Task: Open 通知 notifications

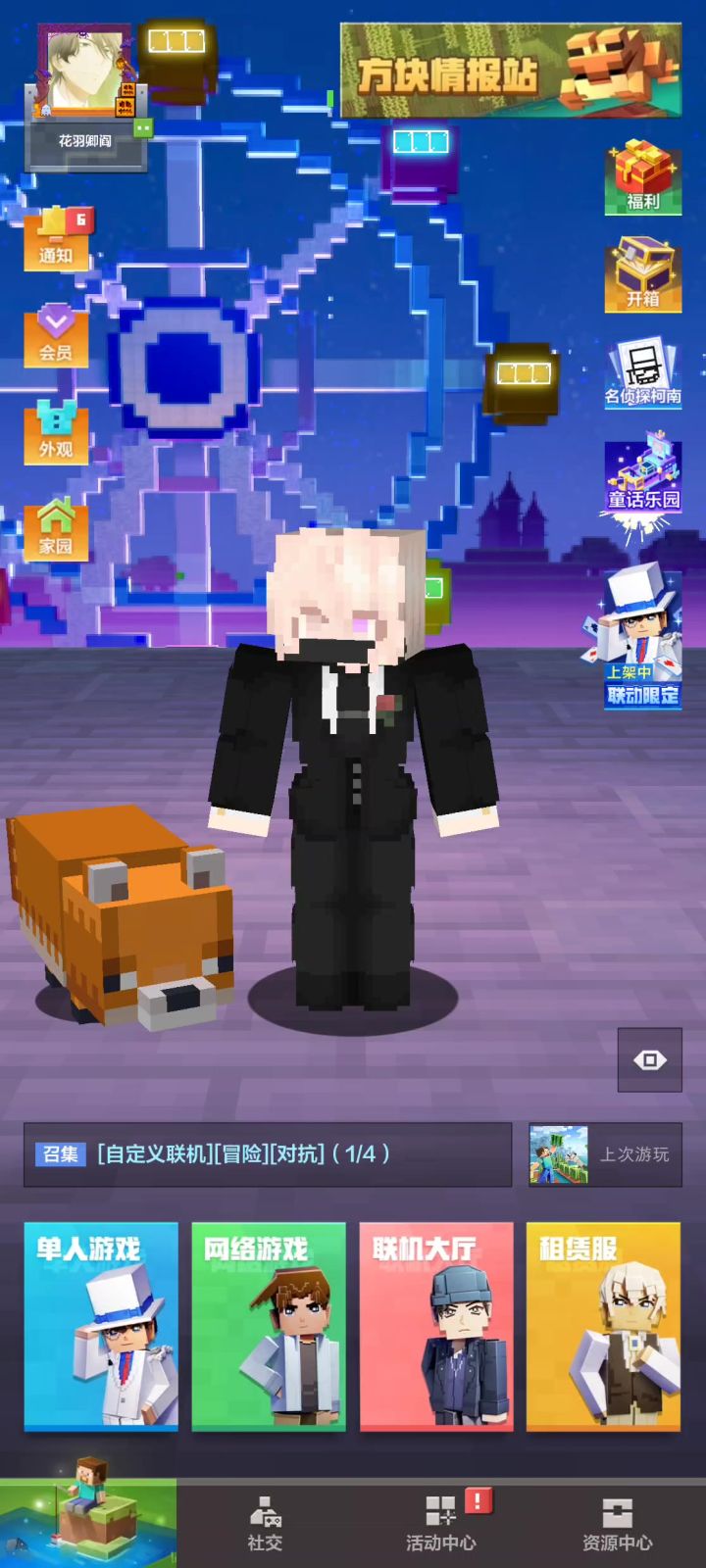Action: pos(56,238)
